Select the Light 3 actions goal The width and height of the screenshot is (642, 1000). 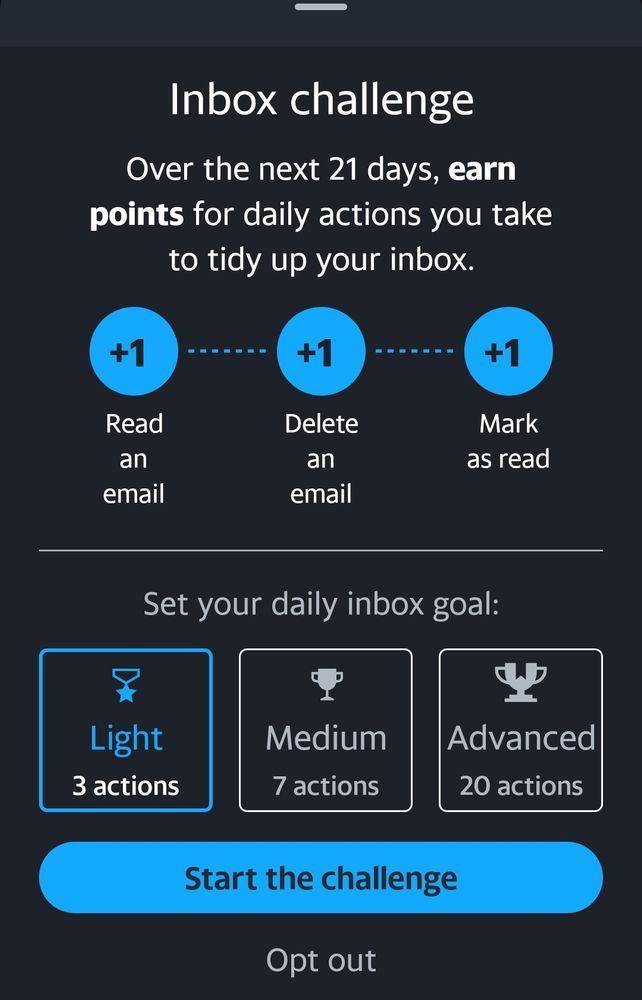click(126, 730)
